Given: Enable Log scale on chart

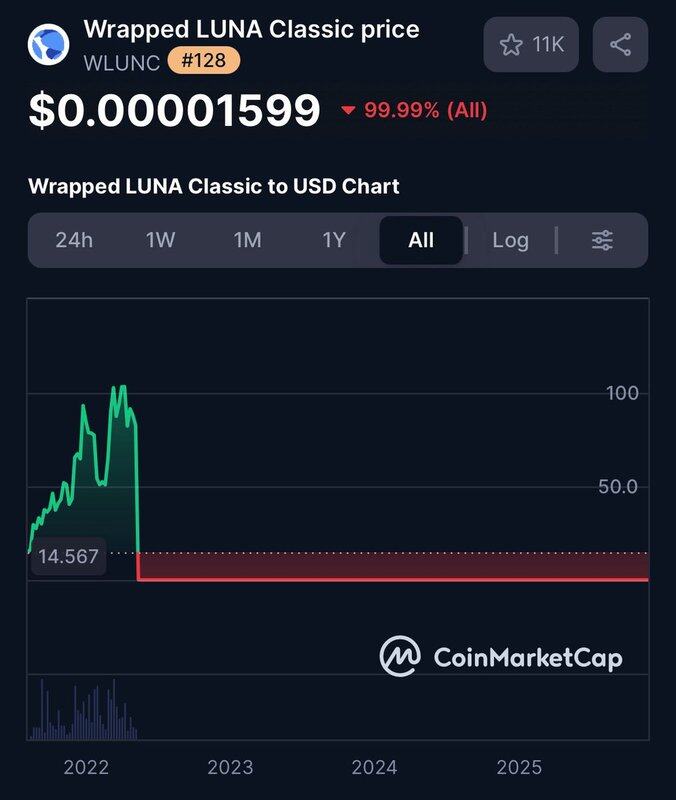Looking at the screenshot, I should pos(510,240).
